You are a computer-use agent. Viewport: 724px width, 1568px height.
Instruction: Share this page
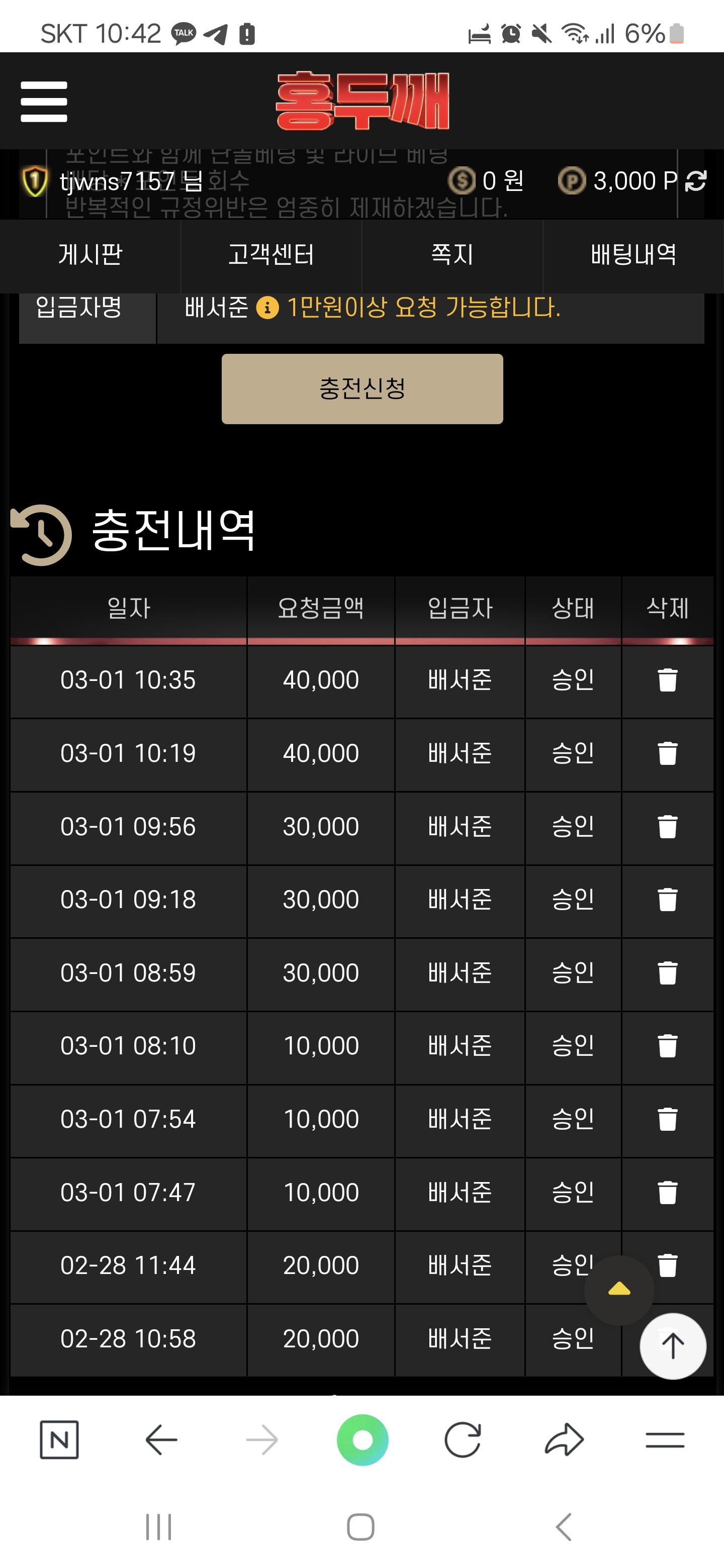tap(564, 1439)
